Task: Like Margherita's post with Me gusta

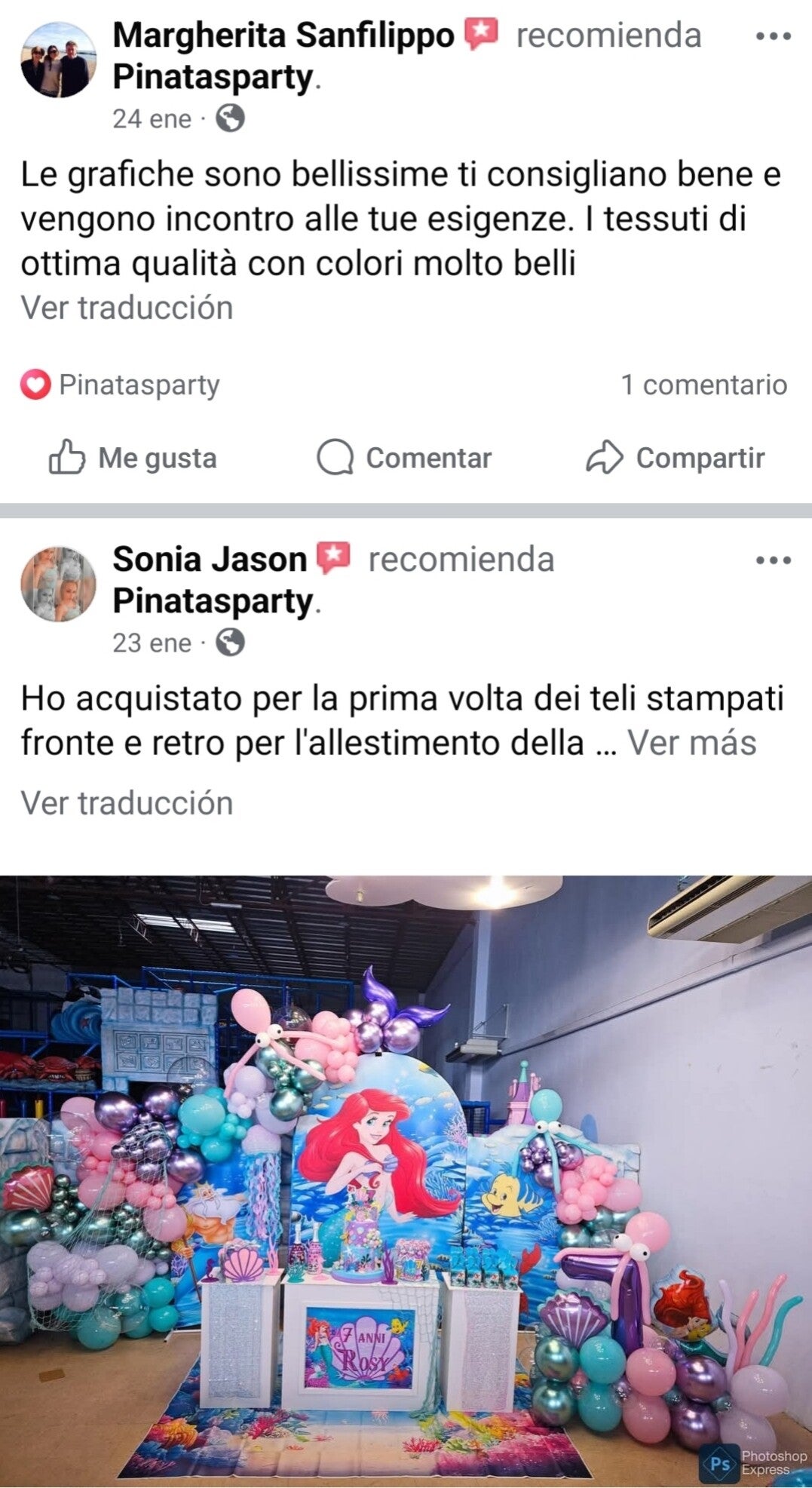Action: [x=133, y=458]
